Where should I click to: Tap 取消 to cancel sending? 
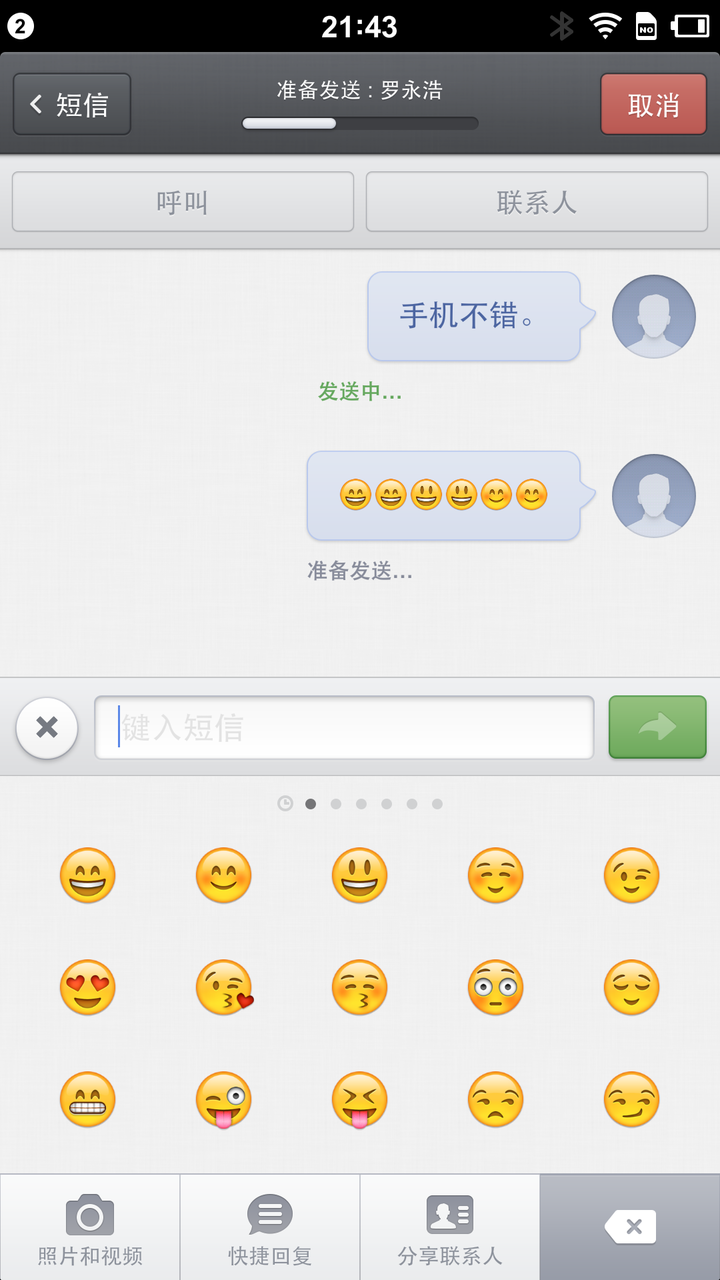click(653, 104)
